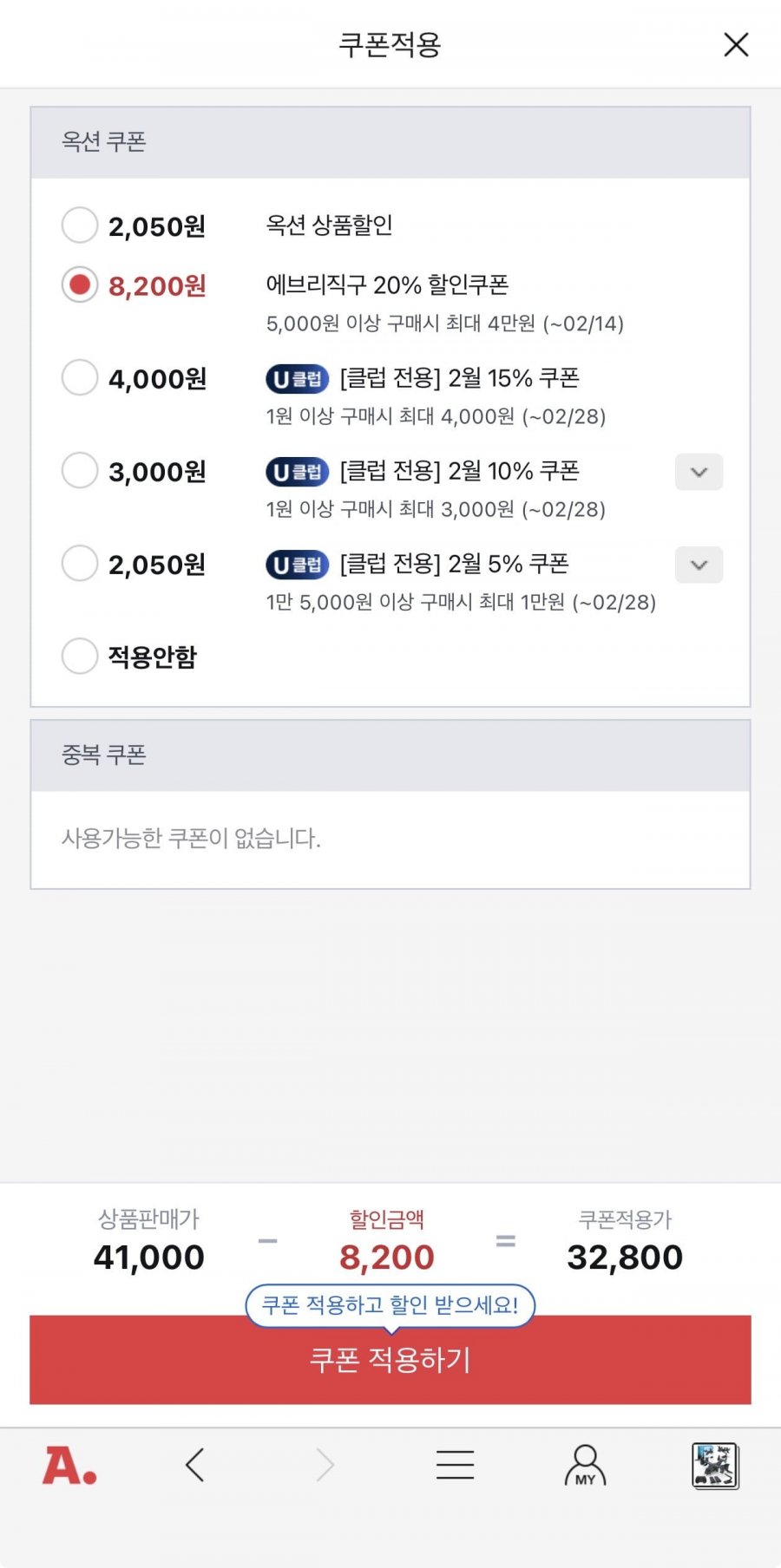Expand details of the 2월 10% 쿠폰

click(699, 472)
